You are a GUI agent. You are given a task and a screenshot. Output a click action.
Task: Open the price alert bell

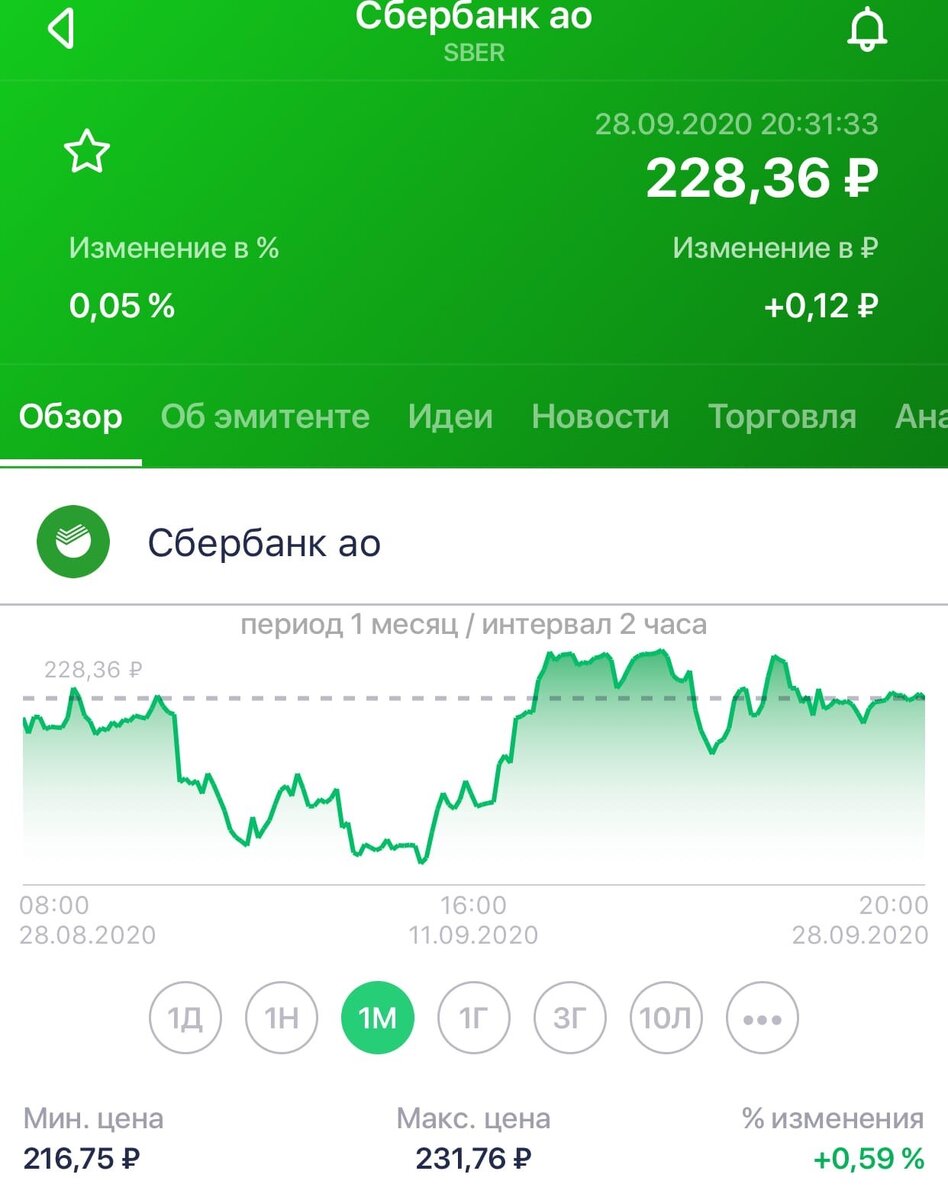[x=866, y=29]
